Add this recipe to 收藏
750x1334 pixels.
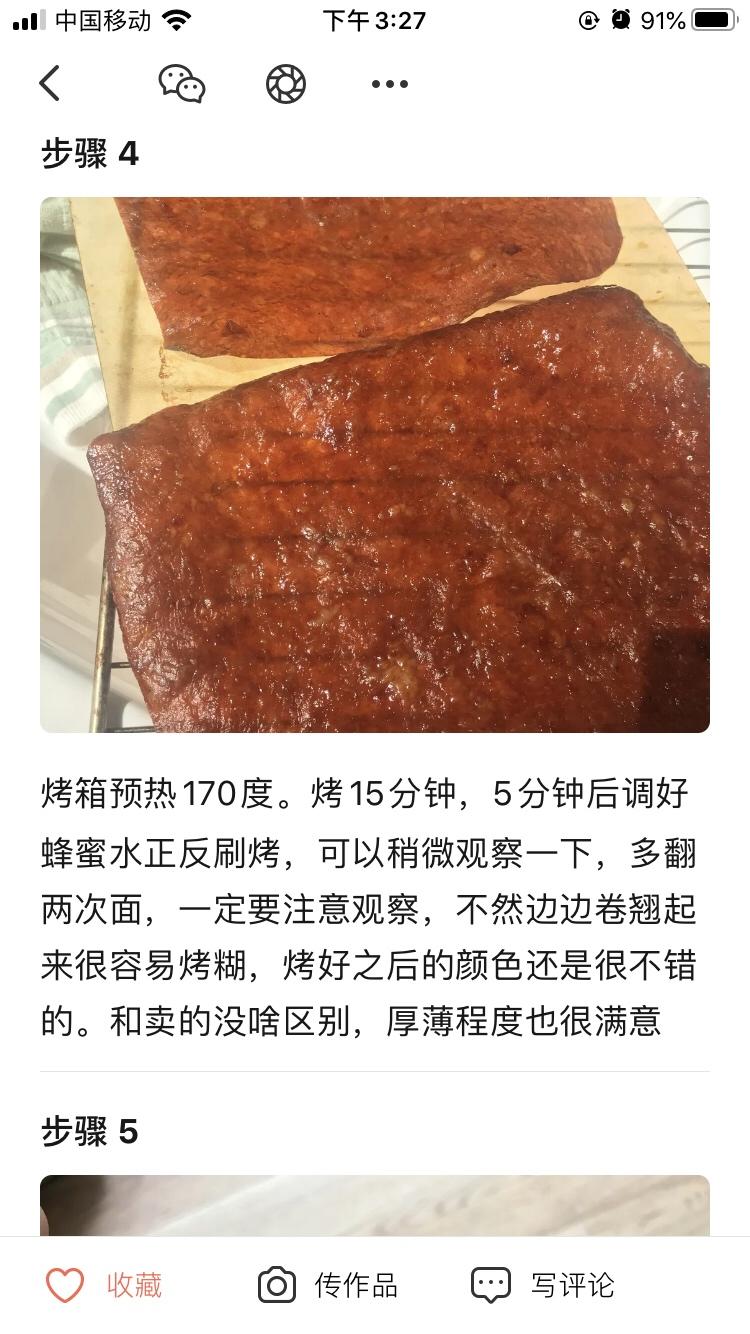pos(105,1285)
